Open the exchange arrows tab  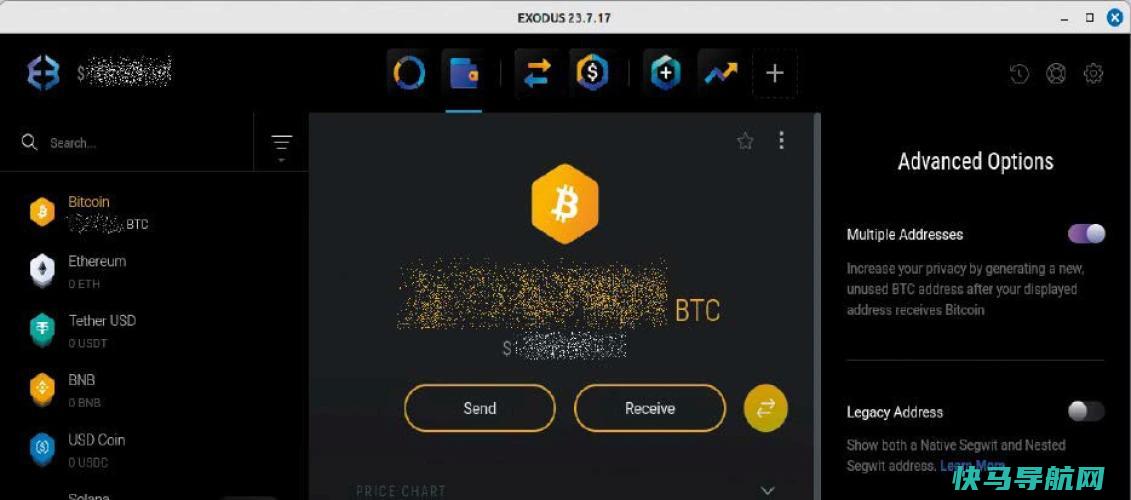[537, 74]
